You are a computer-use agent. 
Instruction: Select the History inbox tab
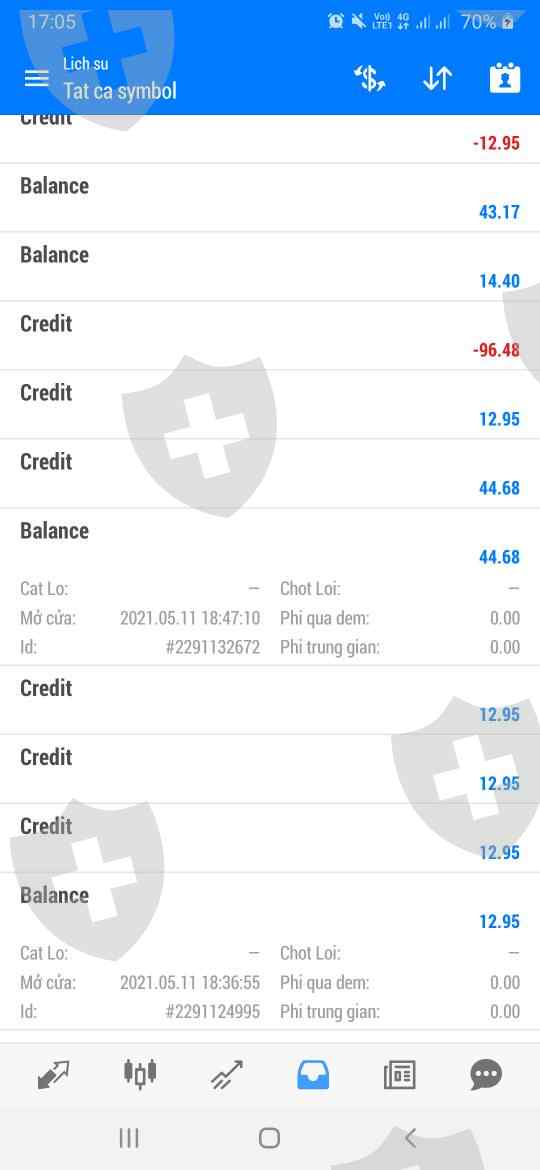pyautogui.click(x=313, y=1075)
